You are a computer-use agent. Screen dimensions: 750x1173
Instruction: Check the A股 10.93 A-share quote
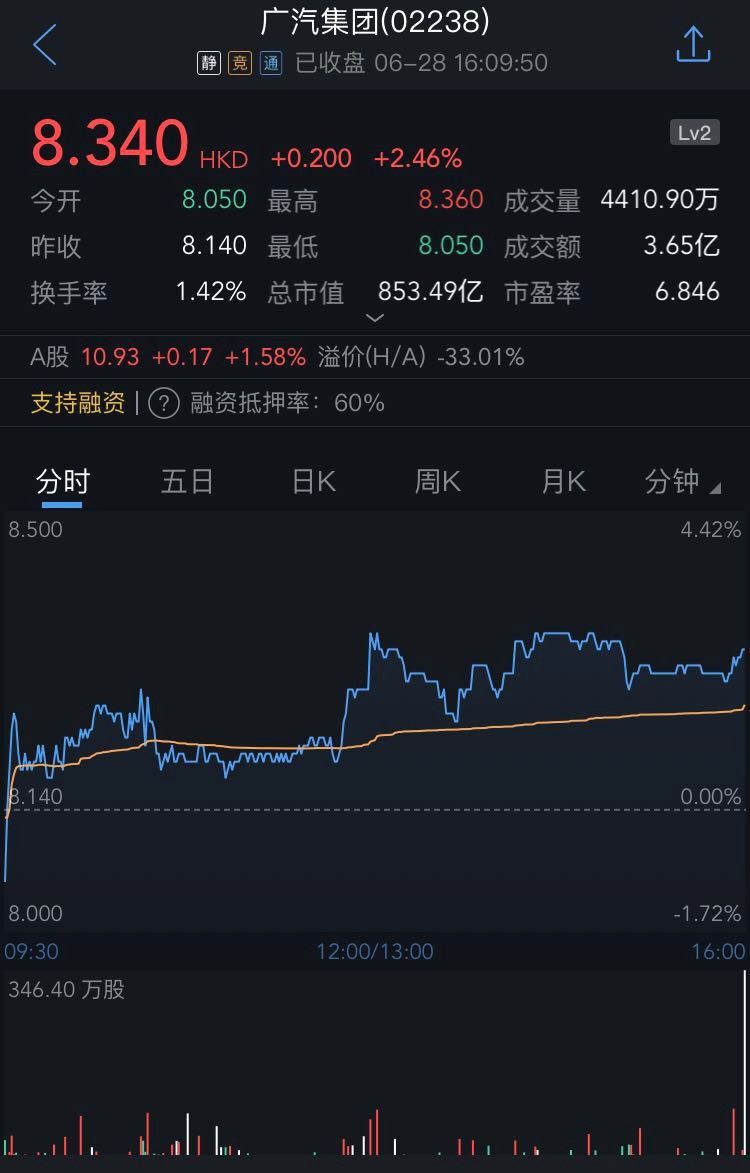pyautogui.click(x=110, y=356)
